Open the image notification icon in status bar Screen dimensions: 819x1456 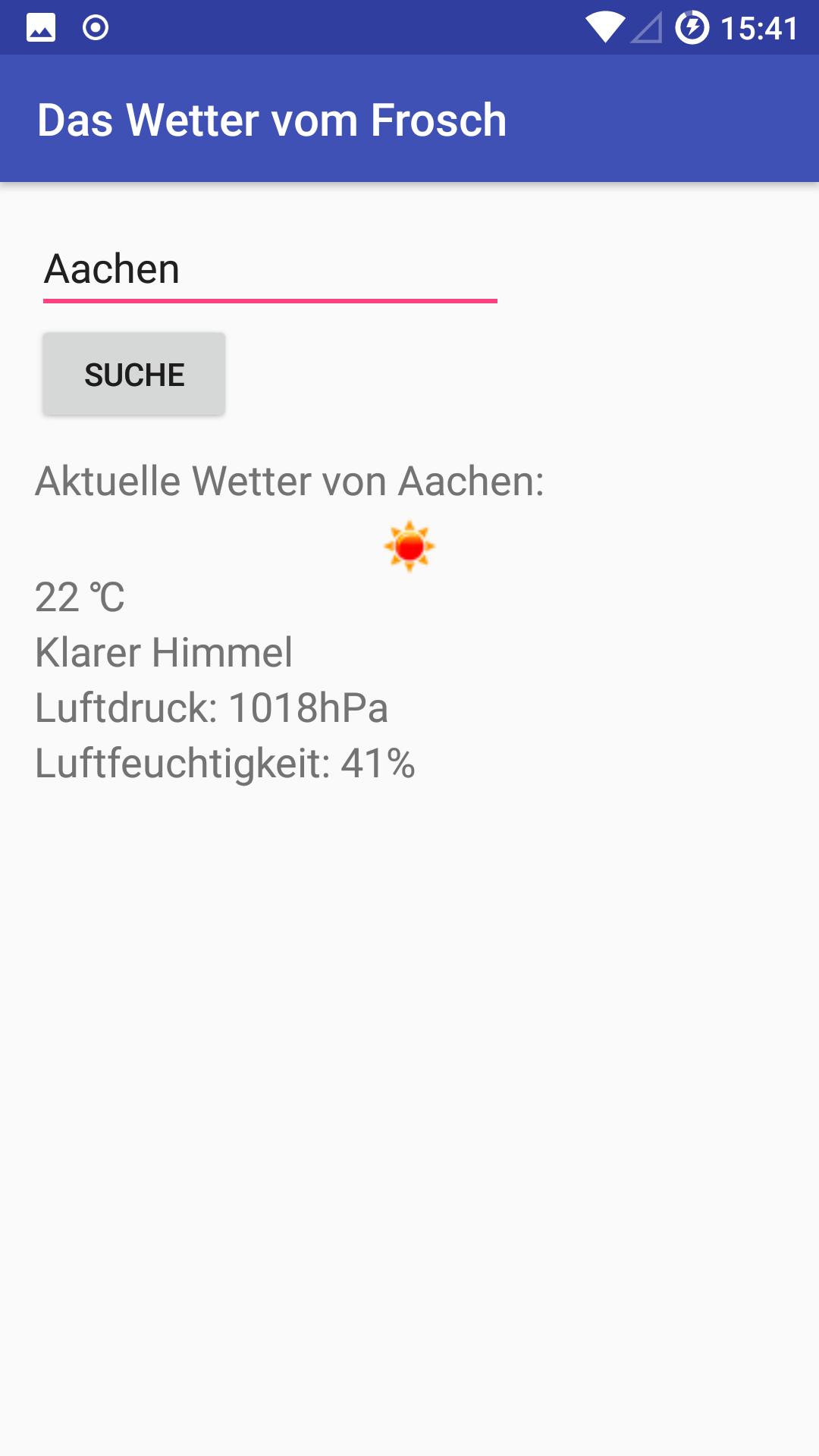click(42, 27)
